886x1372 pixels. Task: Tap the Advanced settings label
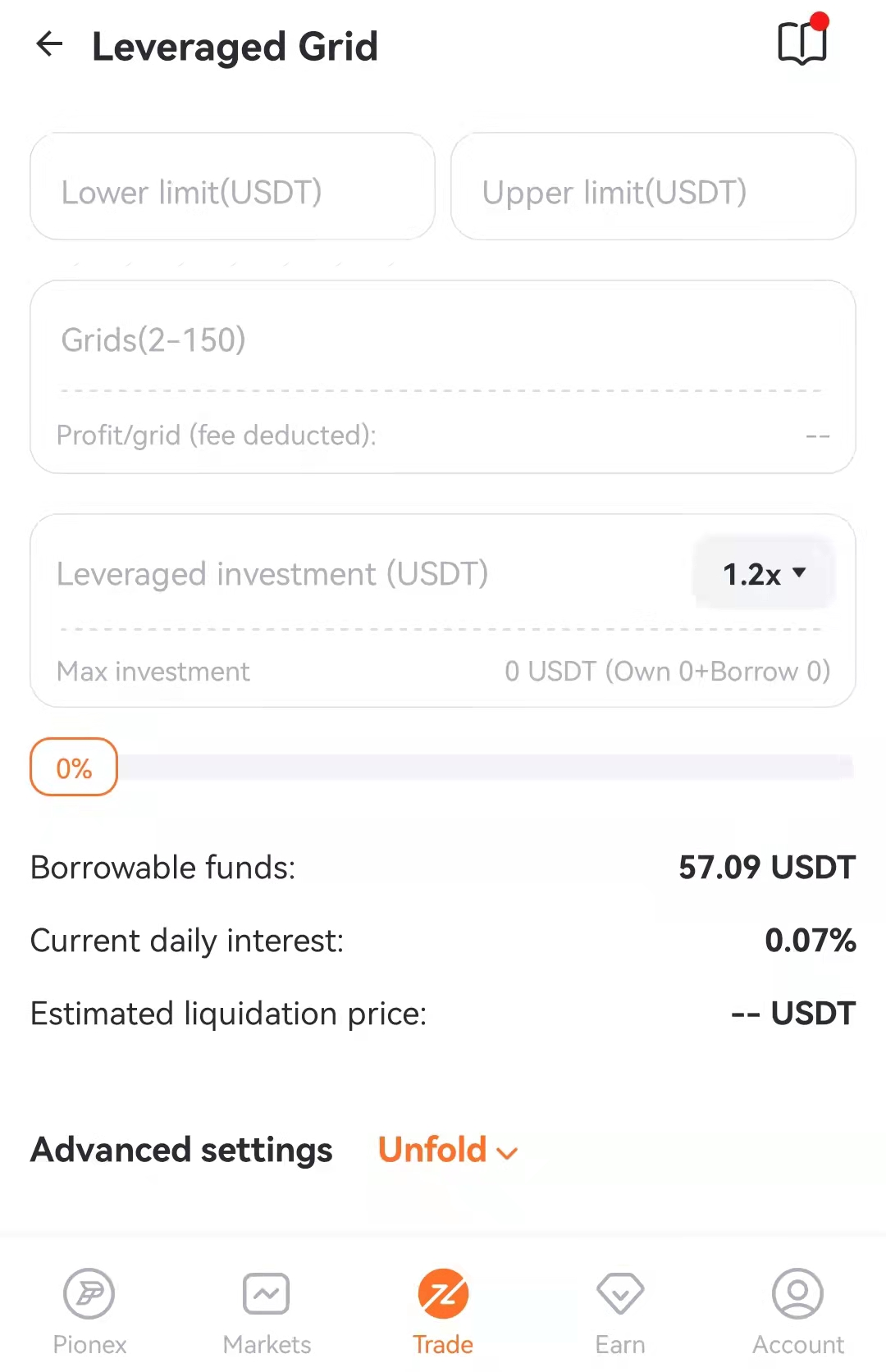180,1150
